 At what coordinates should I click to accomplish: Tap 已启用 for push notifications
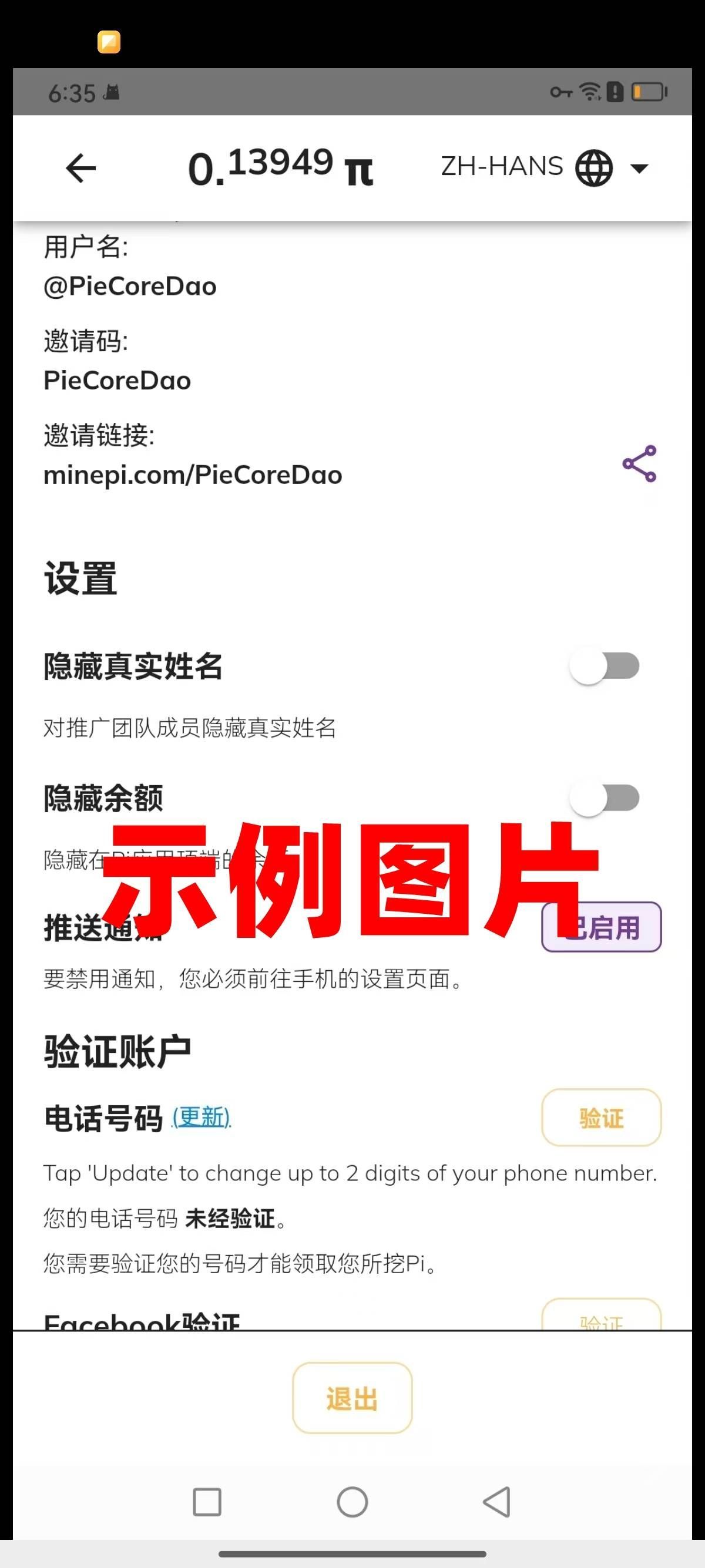pos(600,928)
